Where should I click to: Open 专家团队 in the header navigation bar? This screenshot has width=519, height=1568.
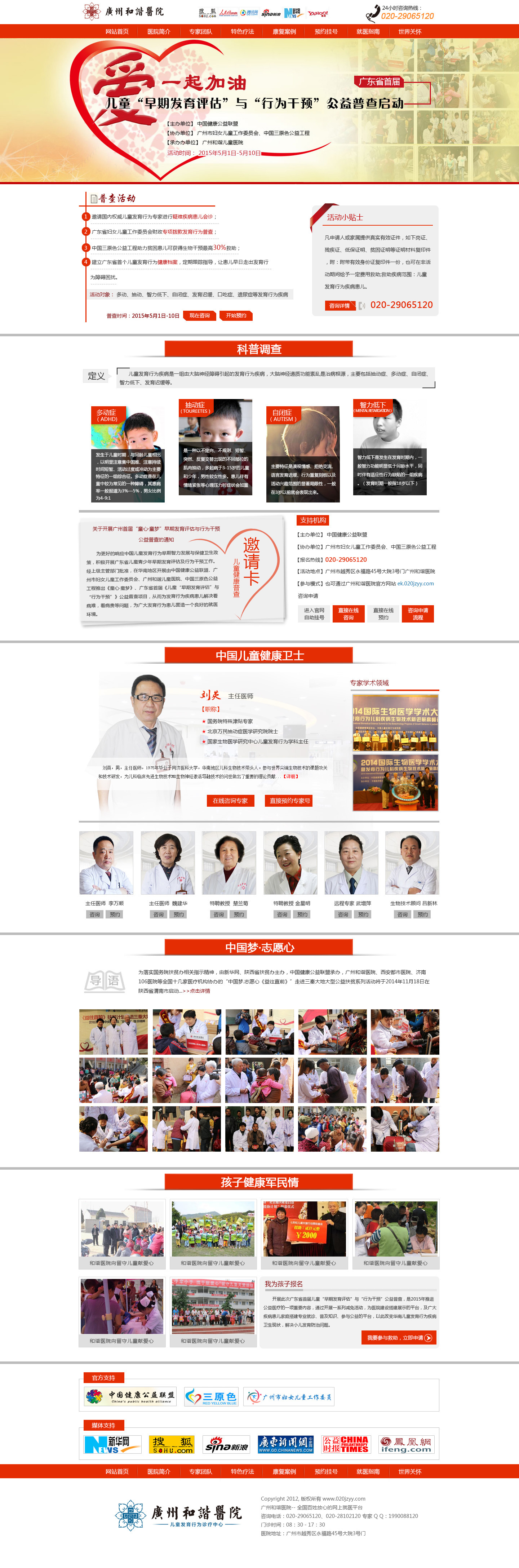200,32
